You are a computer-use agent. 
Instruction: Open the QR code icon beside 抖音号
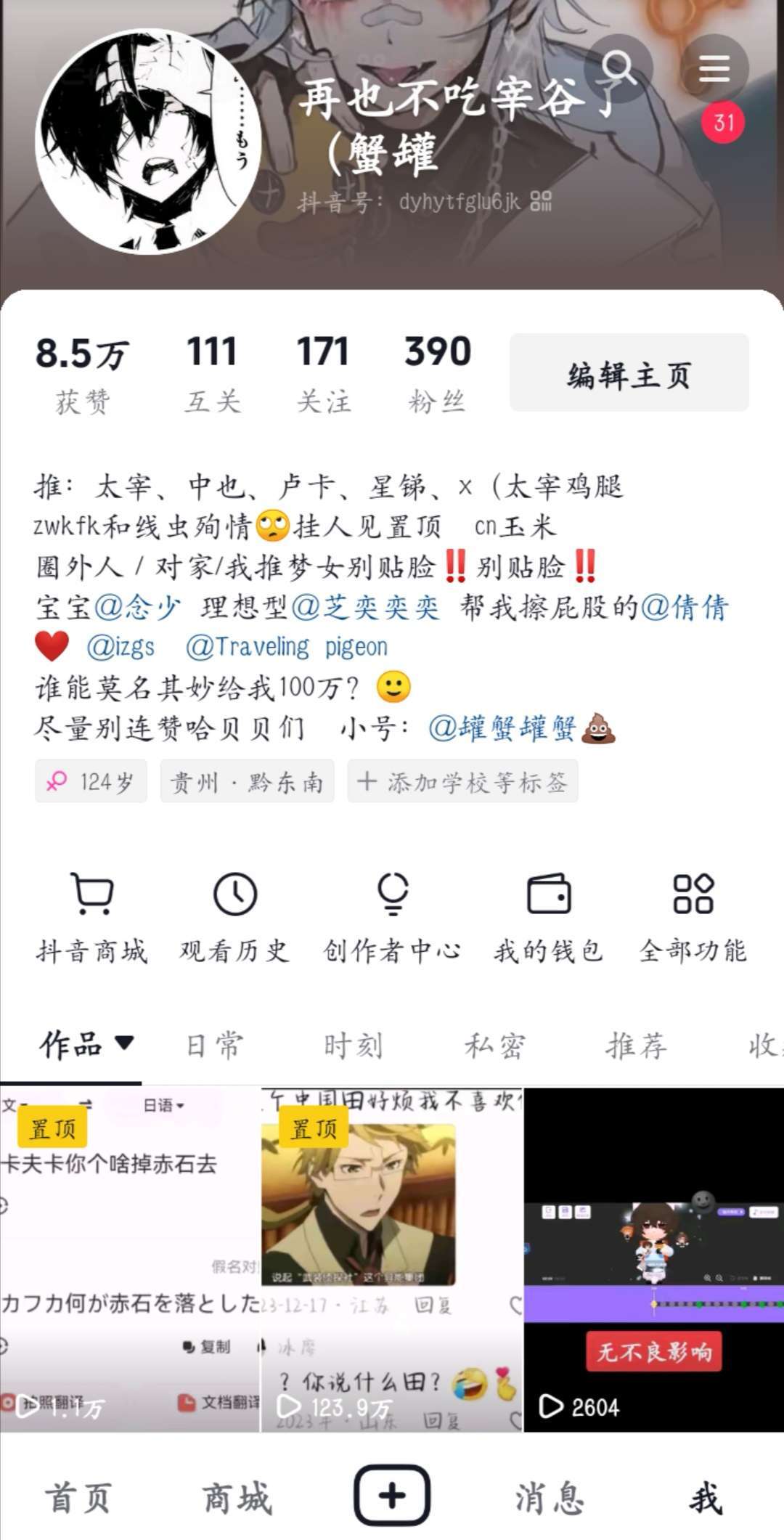(541, 201)
